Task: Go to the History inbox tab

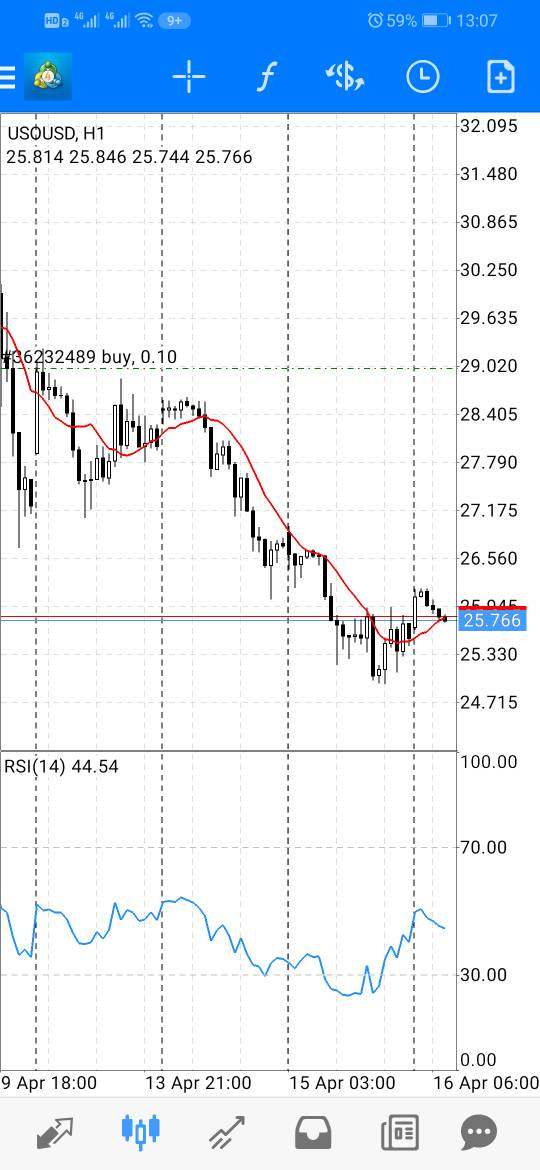Action: (x=313, y=1133)
